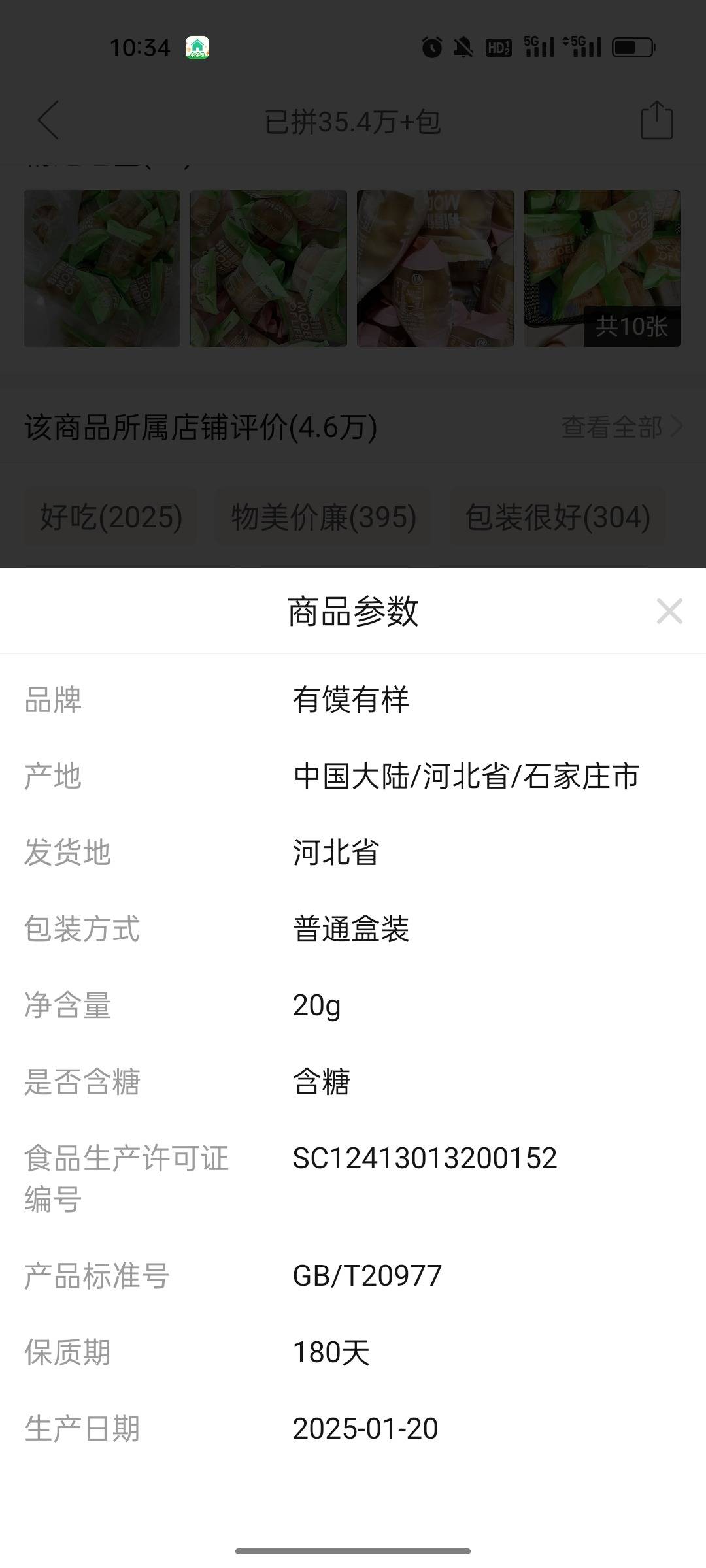Choose the 包装很好(304) review tag
This screenshot has height=1568, width=706.
point(558,517)
